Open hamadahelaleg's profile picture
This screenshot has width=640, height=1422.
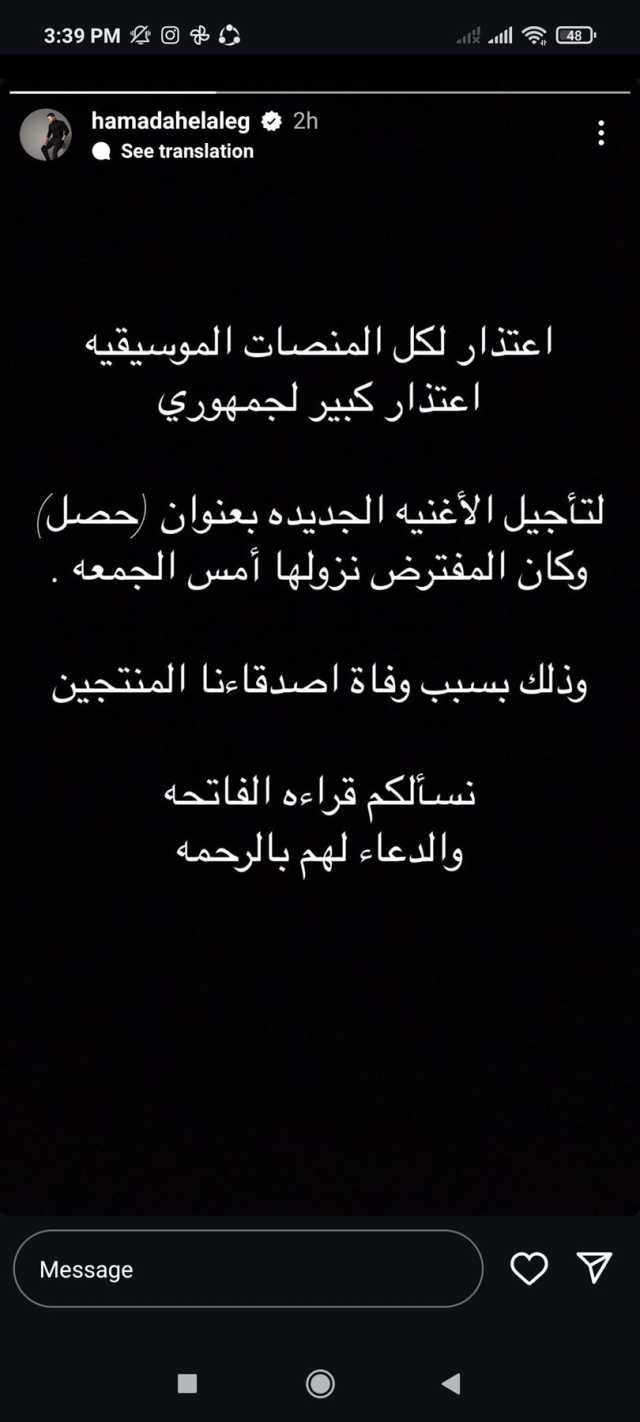46,134
